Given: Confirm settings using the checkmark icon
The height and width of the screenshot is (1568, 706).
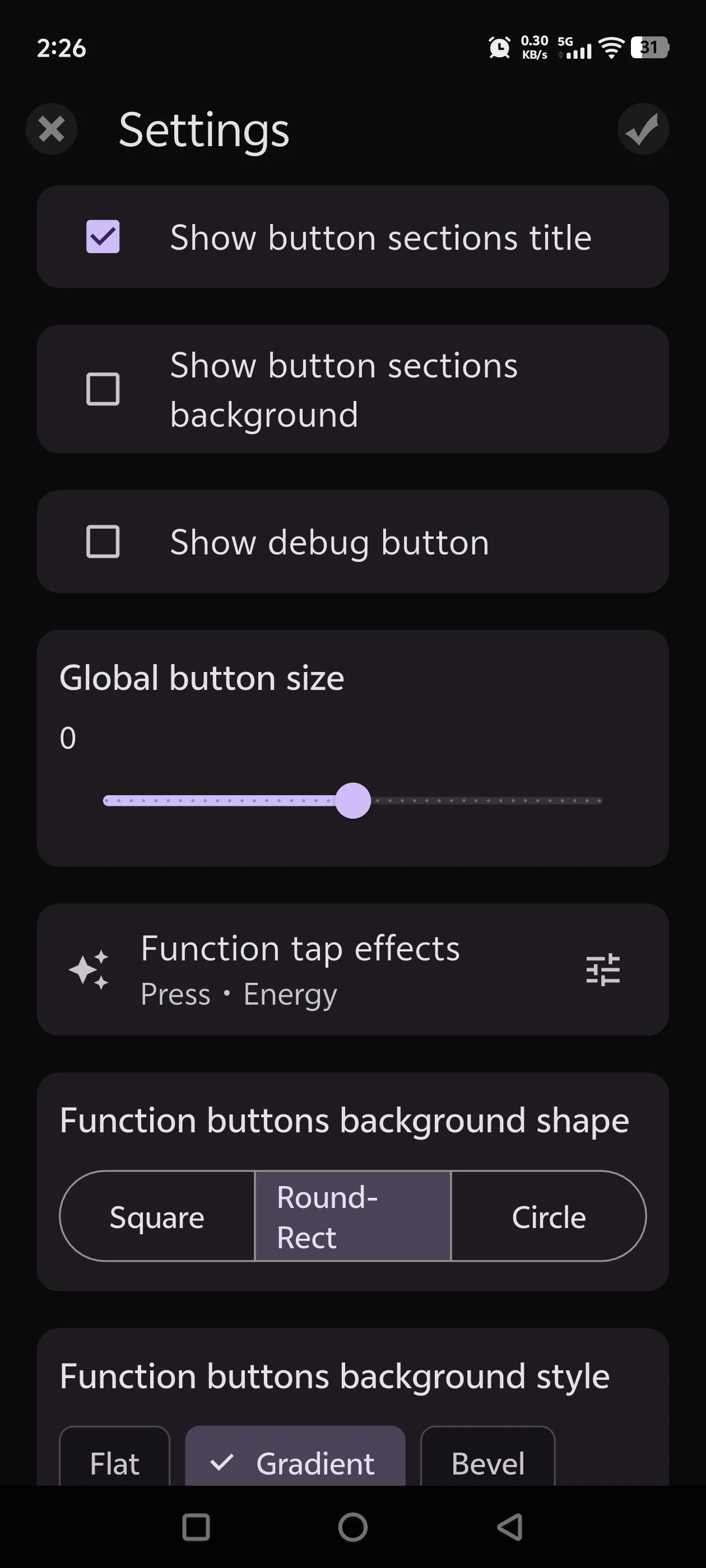Looking at the screenshot, I should click(643, 129).
